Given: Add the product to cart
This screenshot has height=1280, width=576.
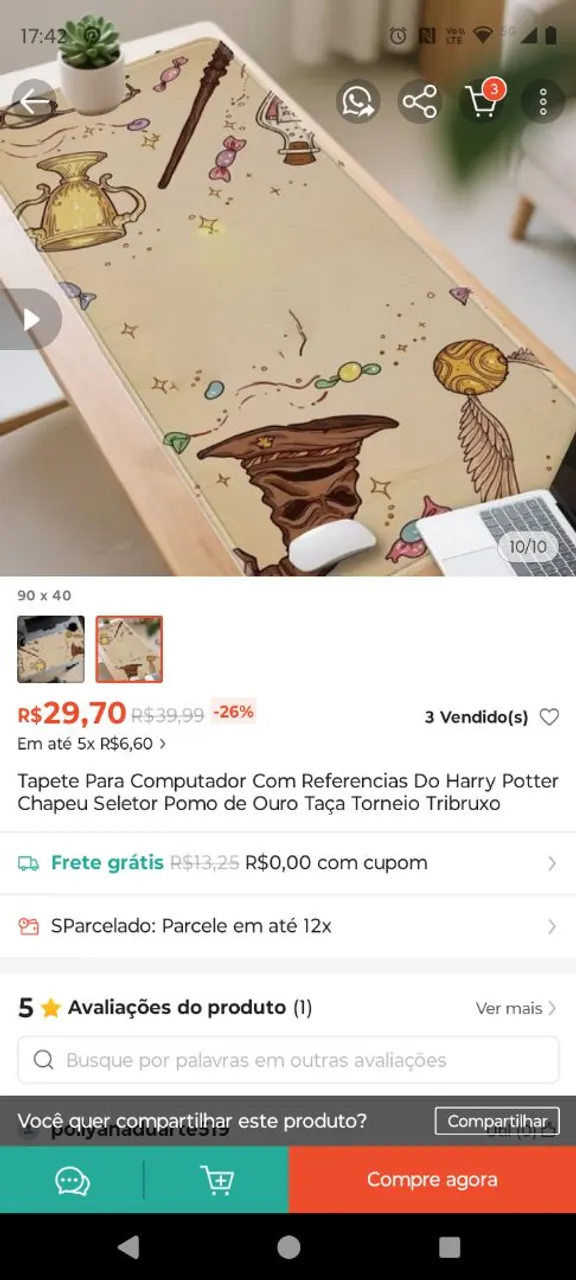Looking at the screenshot, I should (216, 1180).
